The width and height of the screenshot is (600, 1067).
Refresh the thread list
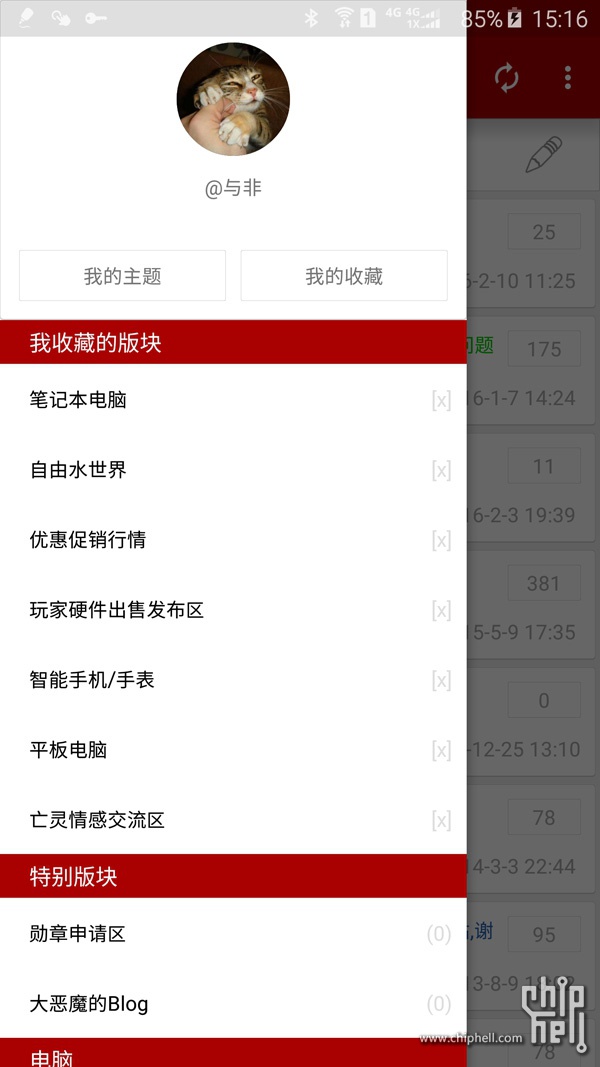pos(507,78)
